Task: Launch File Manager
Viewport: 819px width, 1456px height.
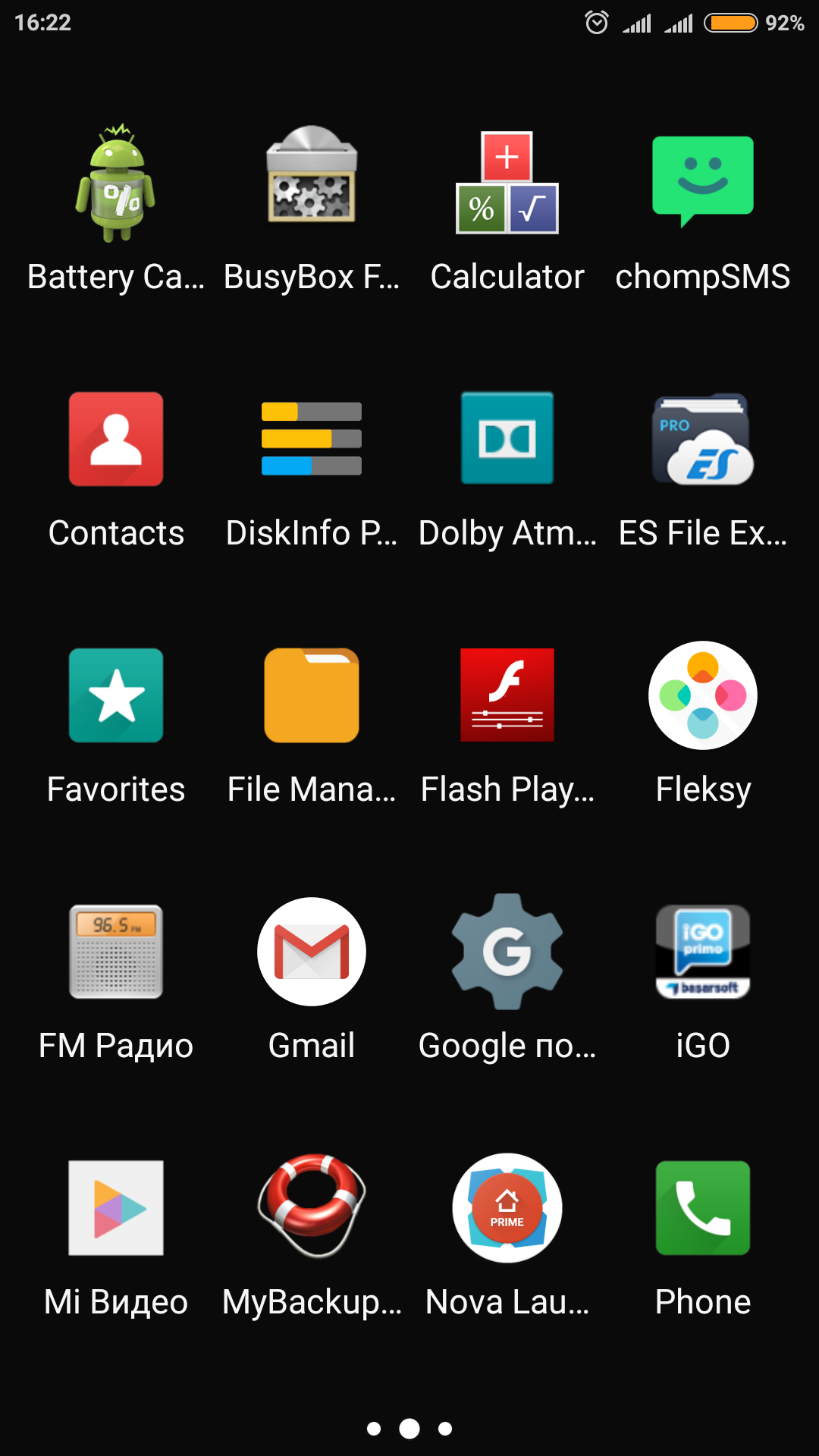Action: (312, 695)
